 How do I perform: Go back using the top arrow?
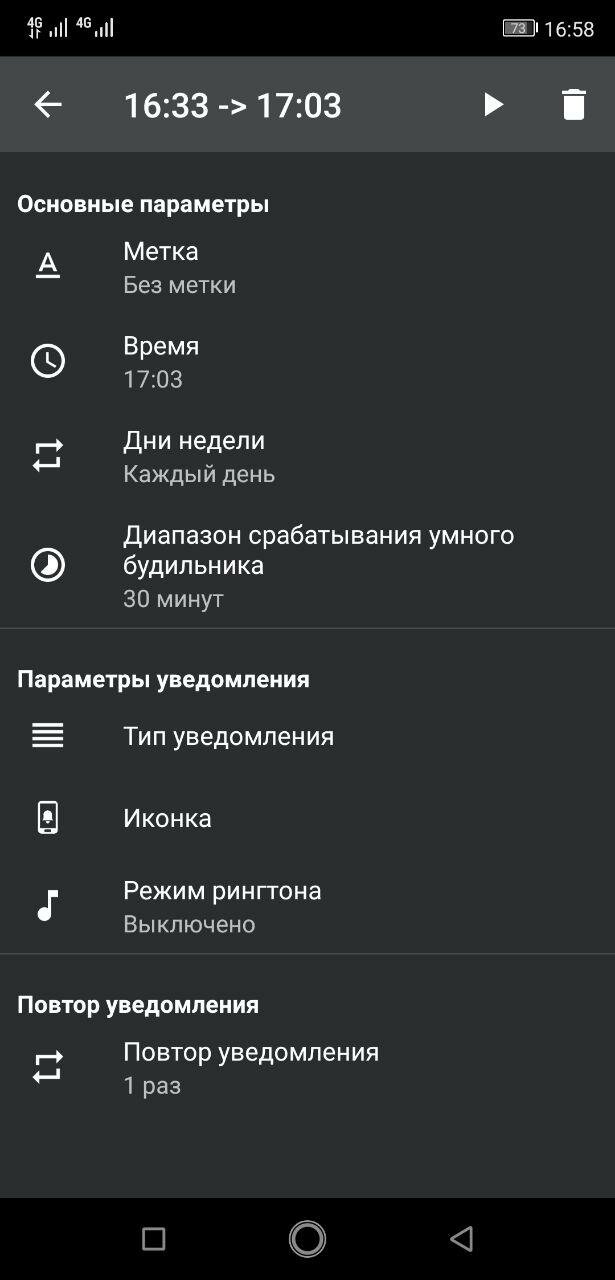click(x=48, y=105)
